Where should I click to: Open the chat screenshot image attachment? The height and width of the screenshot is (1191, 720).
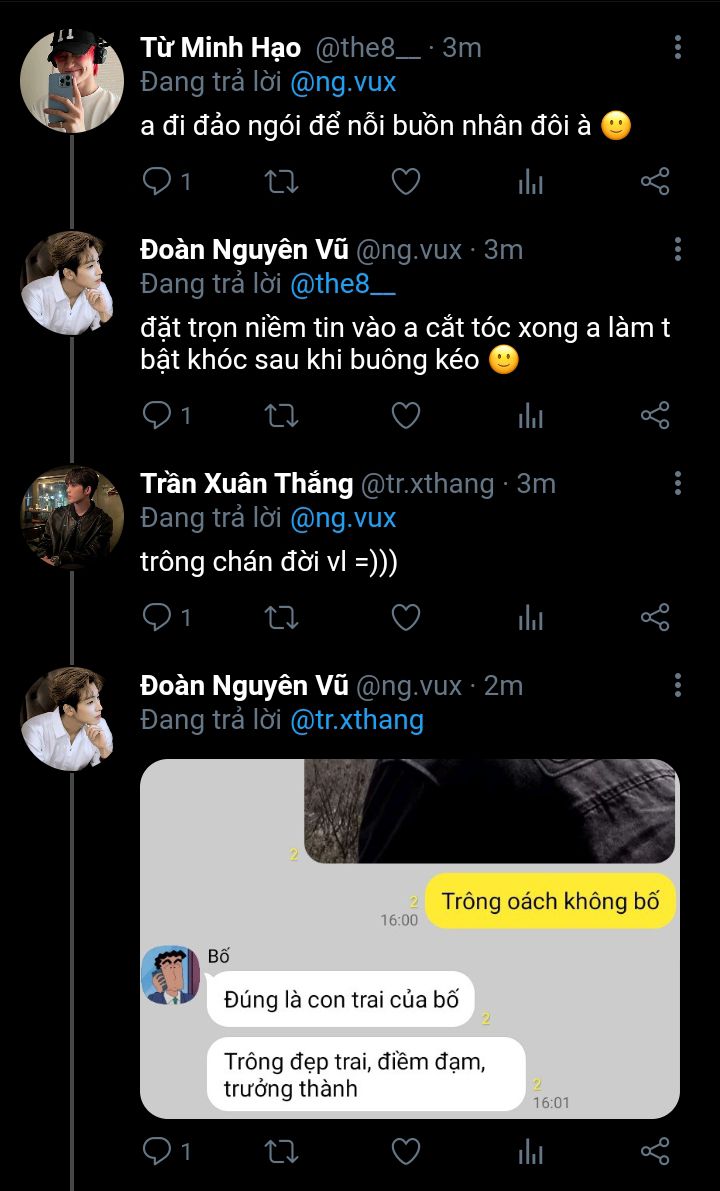(409, 938)
